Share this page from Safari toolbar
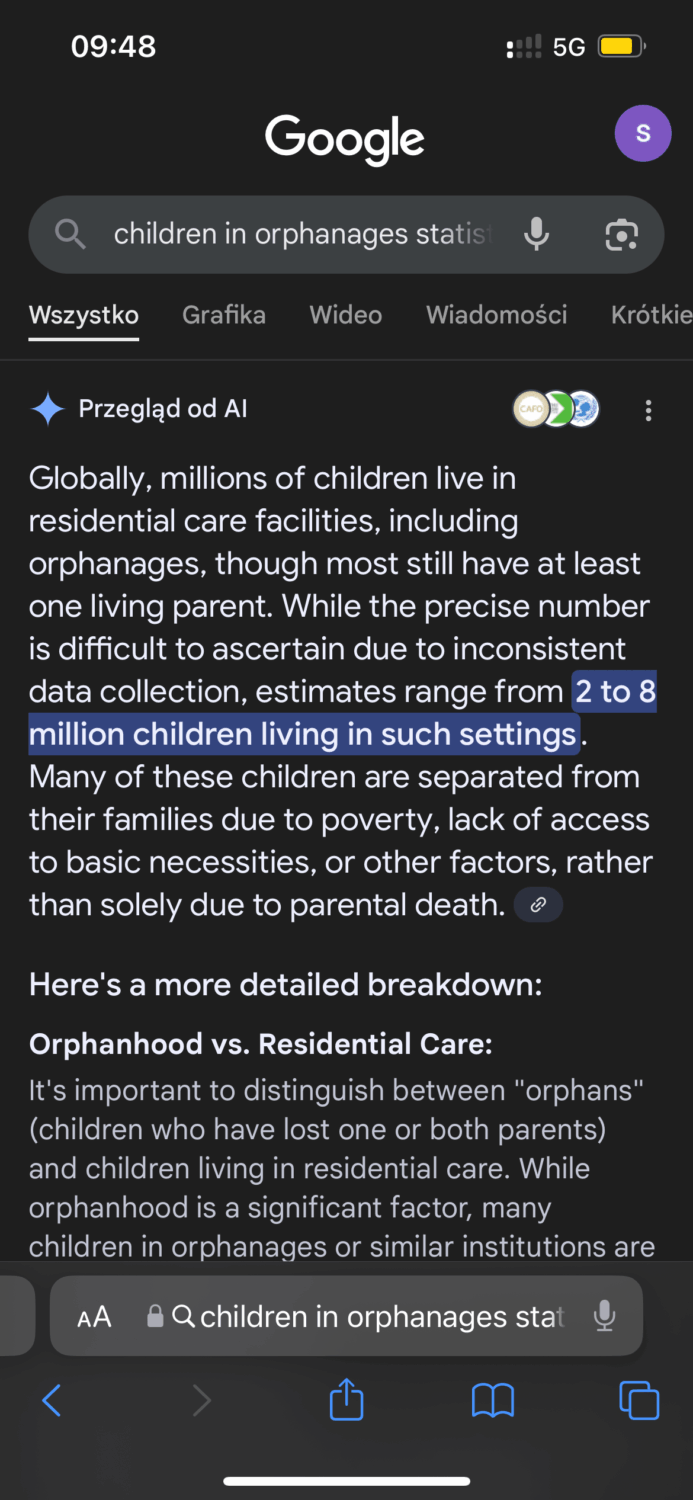 click(x=346, y=1399)
